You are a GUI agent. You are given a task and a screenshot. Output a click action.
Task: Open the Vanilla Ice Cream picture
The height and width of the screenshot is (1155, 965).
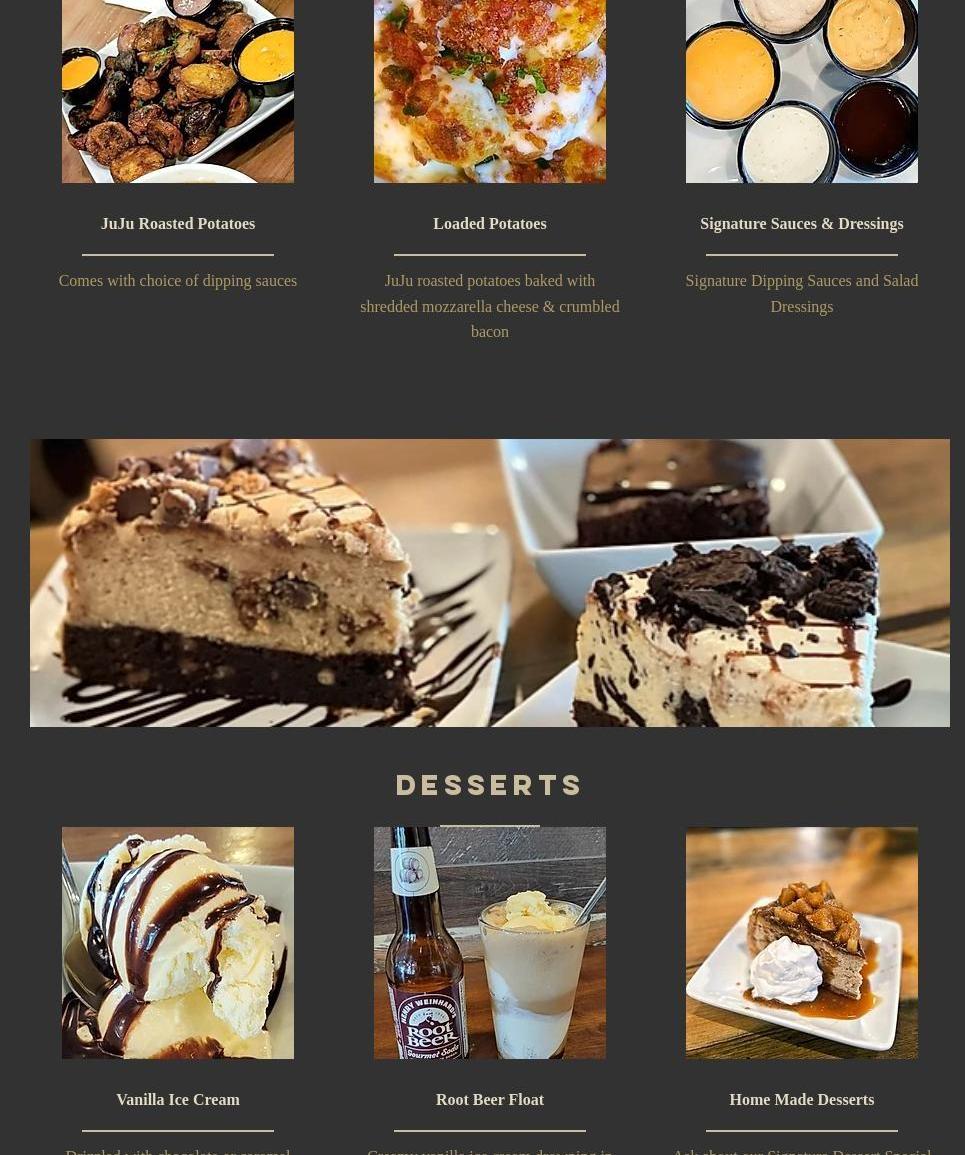click(x=178, y=942)
